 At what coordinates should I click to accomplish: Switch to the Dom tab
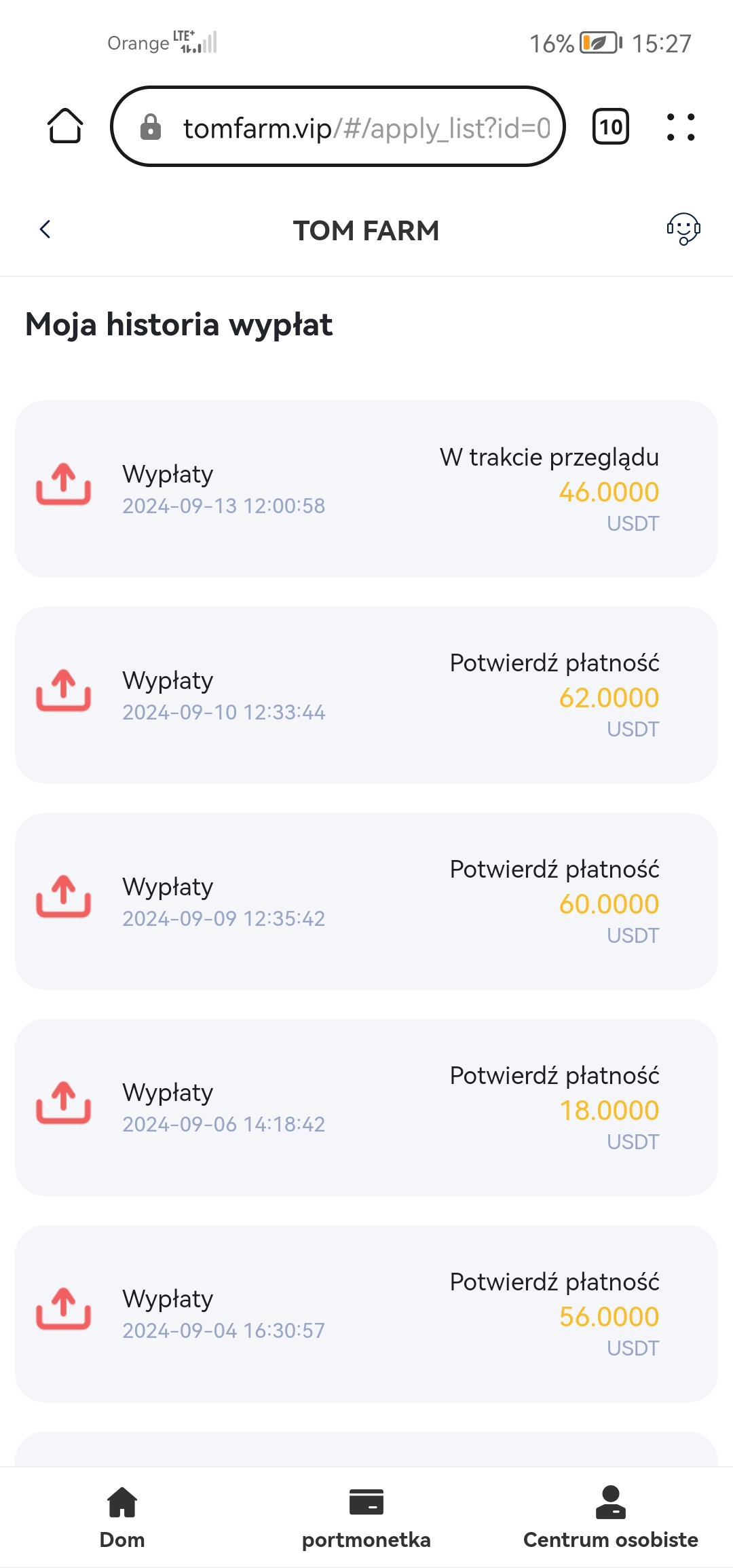coord(122,1518)
